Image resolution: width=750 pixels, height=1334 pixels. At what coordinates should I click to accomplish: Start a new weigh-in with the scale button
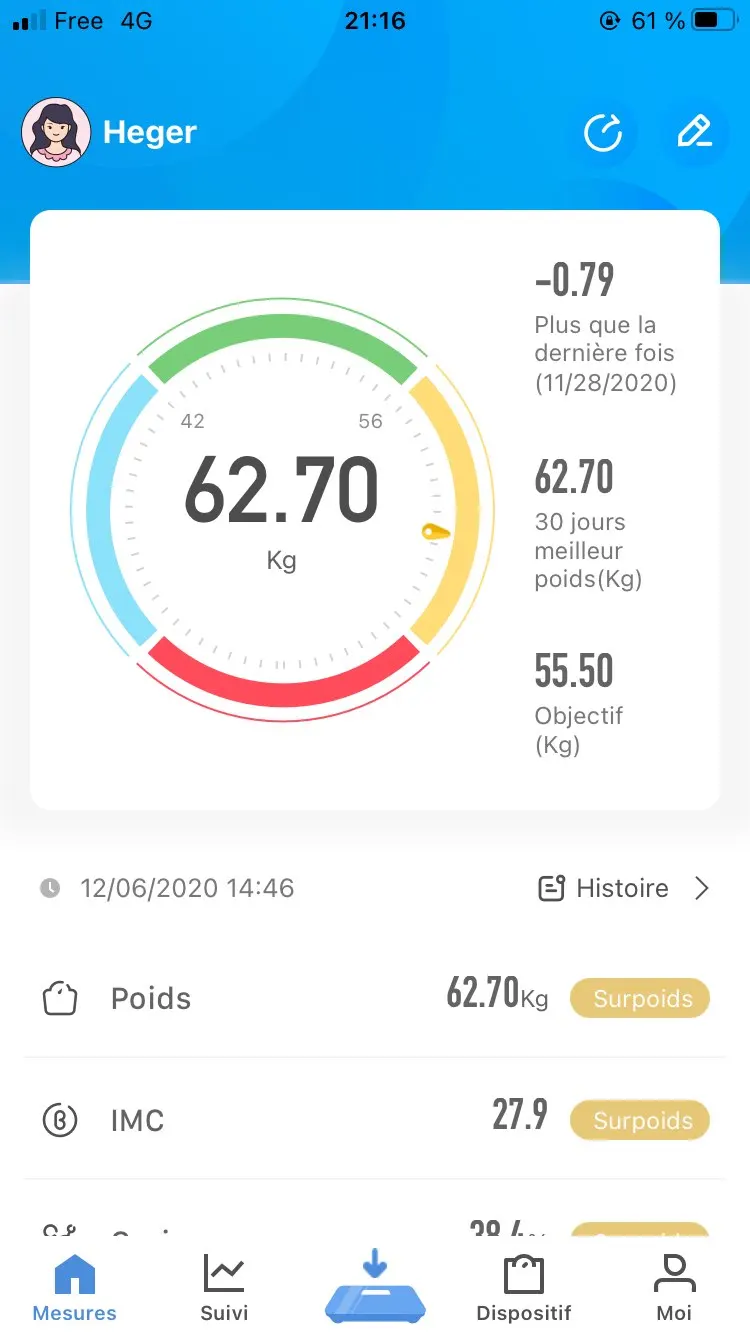(375, 1288)
